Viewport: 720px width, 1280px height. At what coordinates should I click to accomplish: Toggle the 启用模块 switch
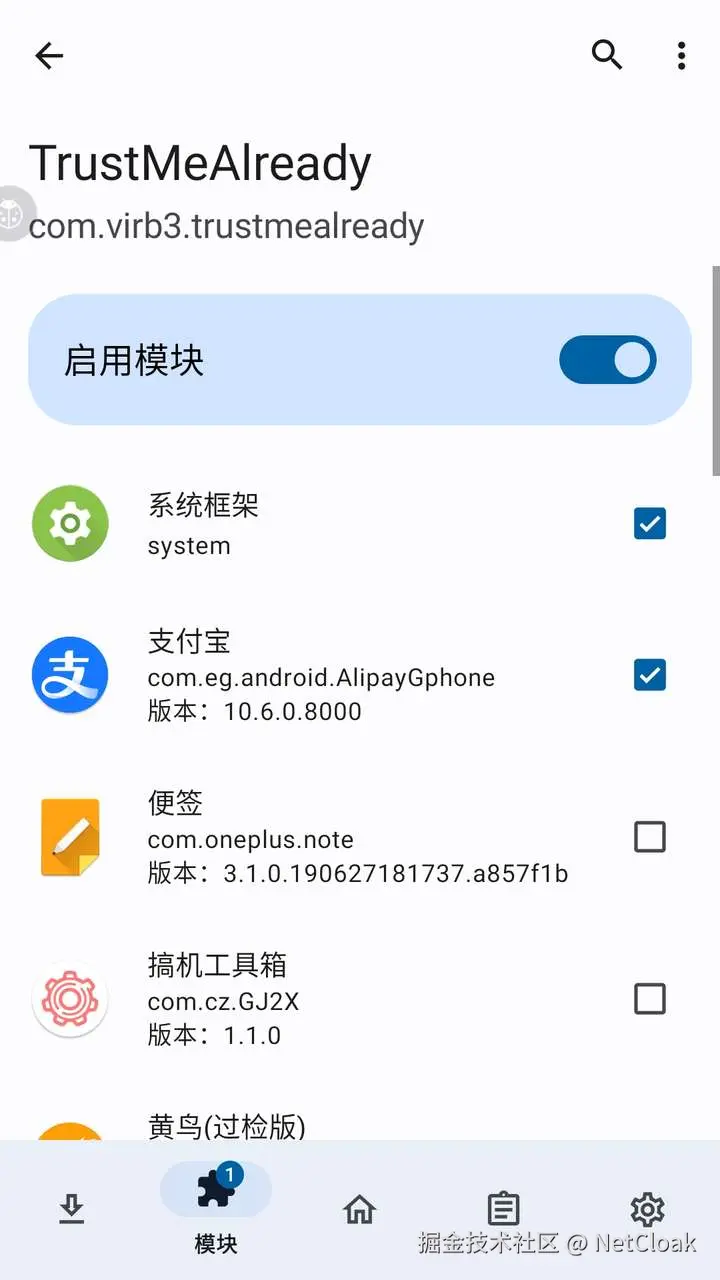(607, 360)
